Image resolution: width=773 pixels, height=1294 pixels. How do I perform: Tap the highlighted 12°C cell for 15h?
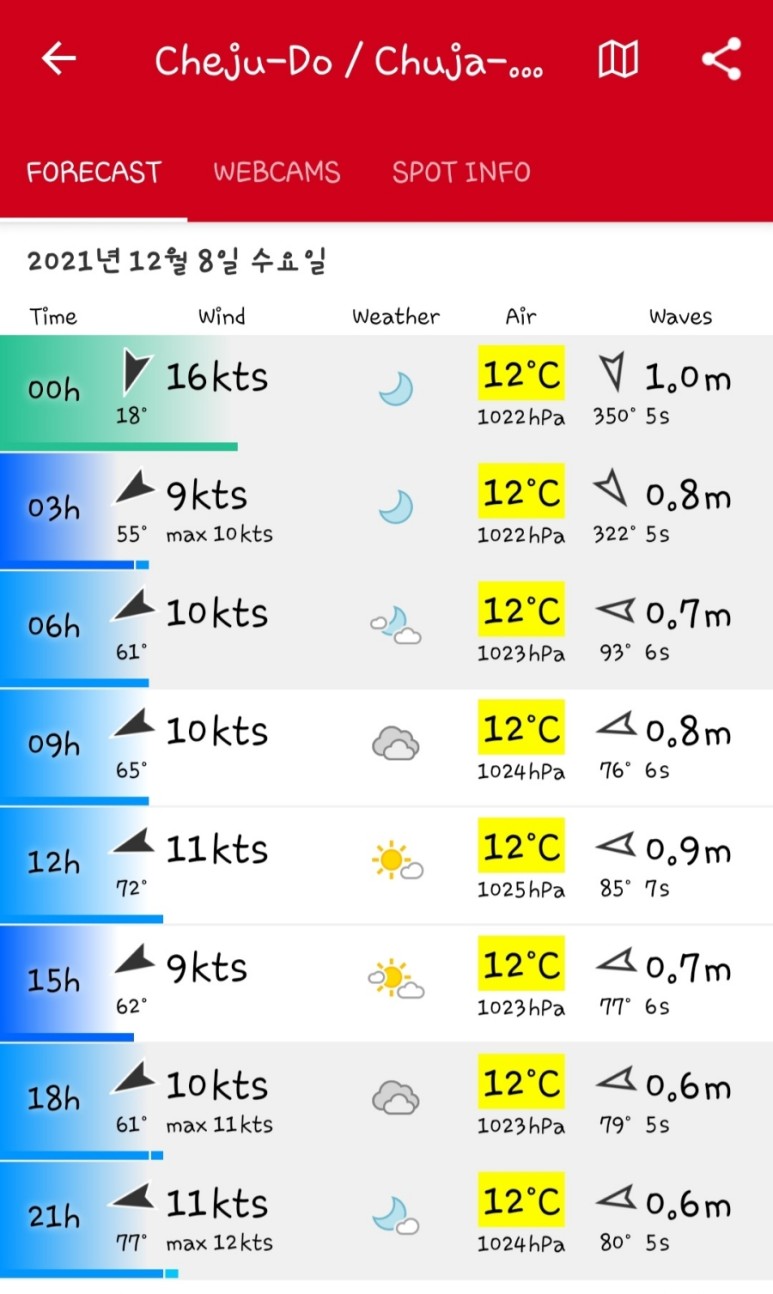pyautogui.click(x=521, y=963)
